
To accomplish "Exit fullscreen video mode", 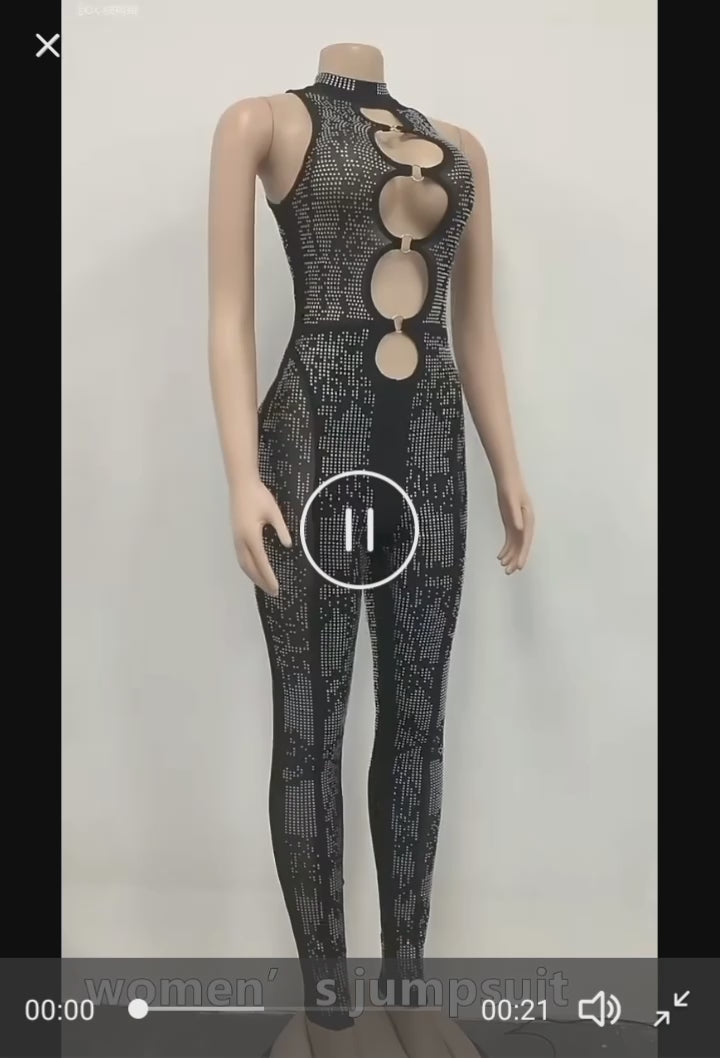I will click(672, 1009).
